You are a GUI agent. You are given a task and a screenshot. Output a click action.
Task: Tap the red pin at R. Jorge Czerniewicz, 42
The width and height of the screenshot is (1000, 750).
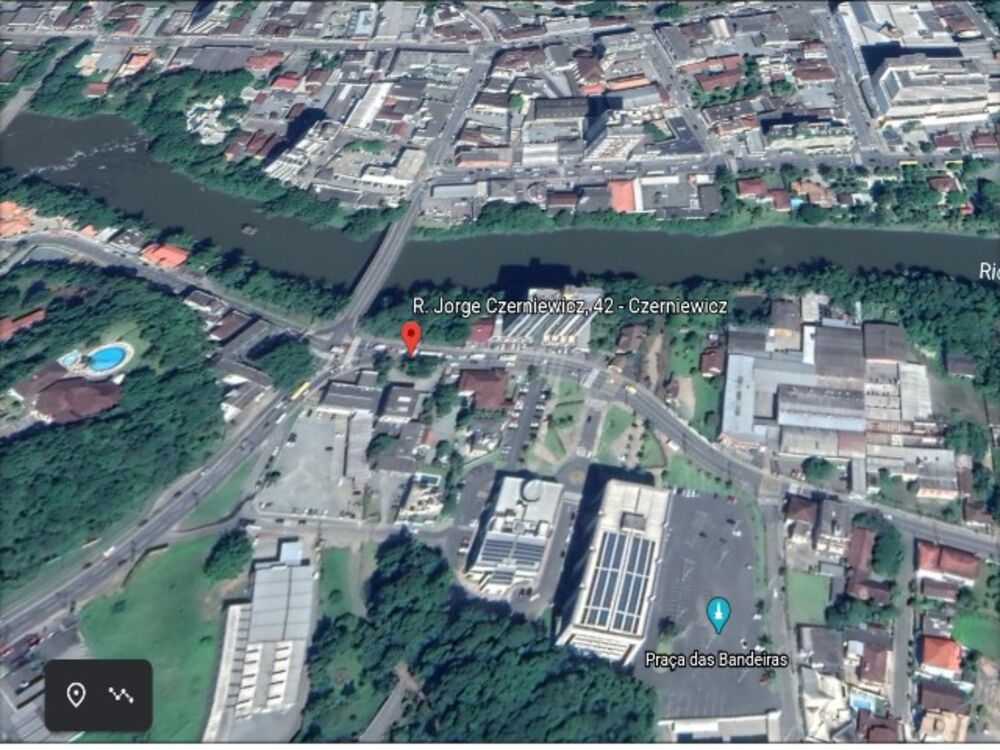[411, 336]
